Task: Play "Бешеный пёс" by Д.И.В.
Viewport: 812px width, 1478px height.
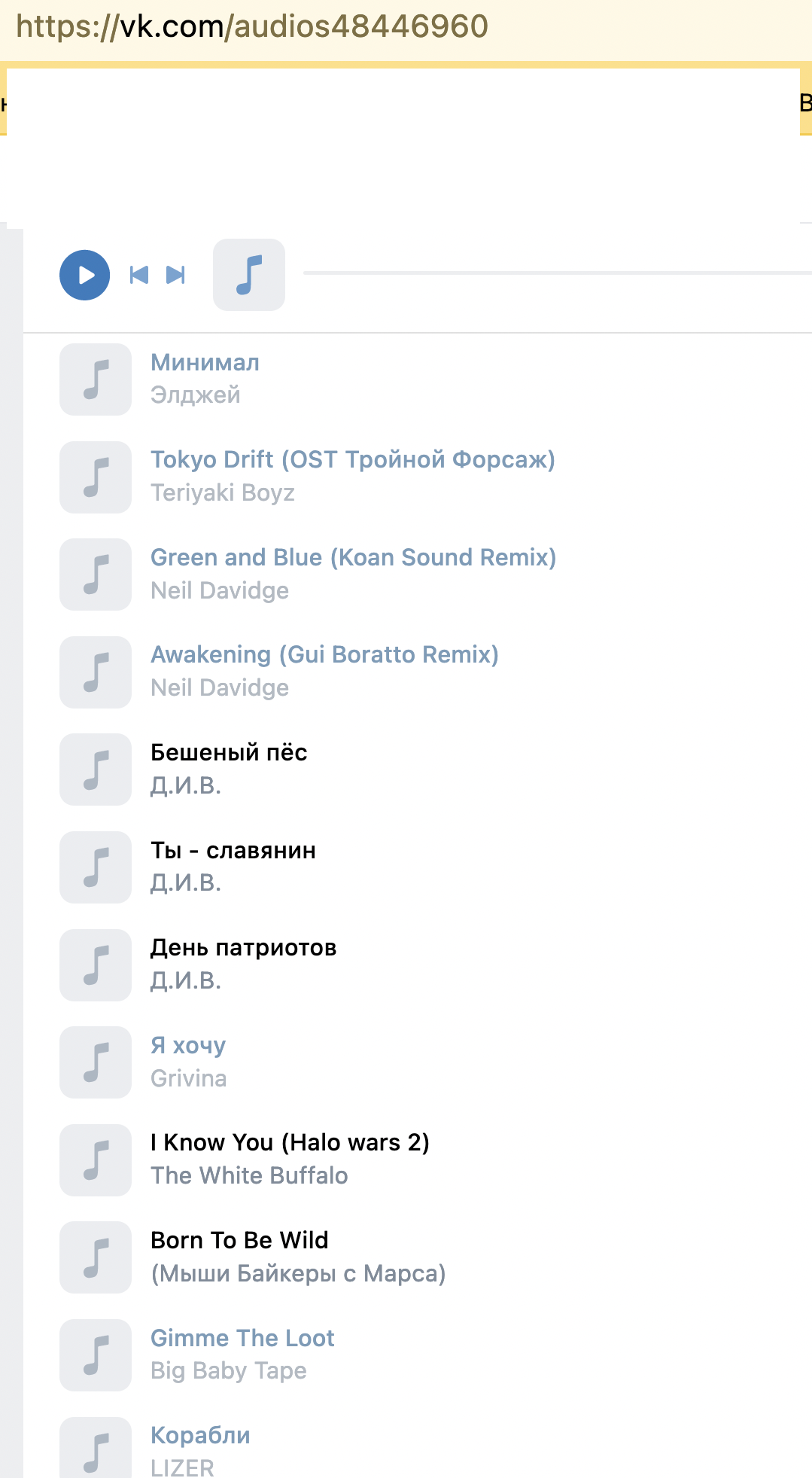Action: tap(96, 769)
